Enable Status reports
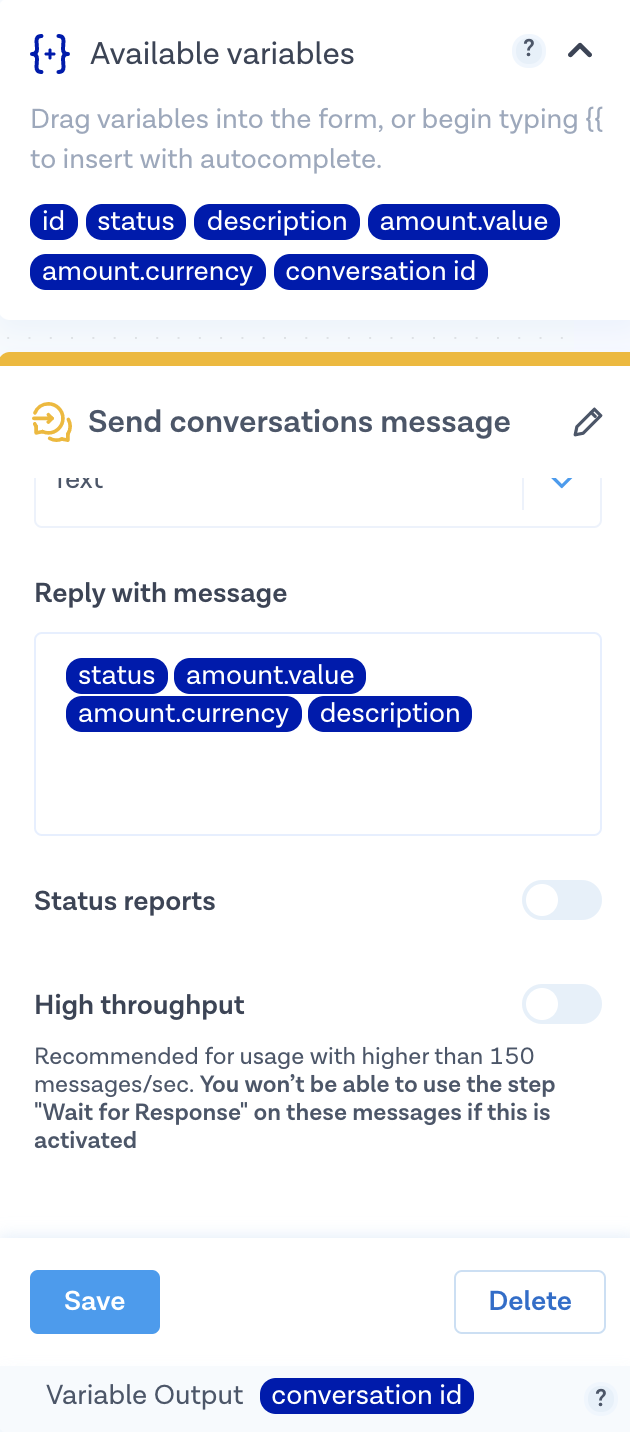The image size is (630, 1432). pos(561,900)
